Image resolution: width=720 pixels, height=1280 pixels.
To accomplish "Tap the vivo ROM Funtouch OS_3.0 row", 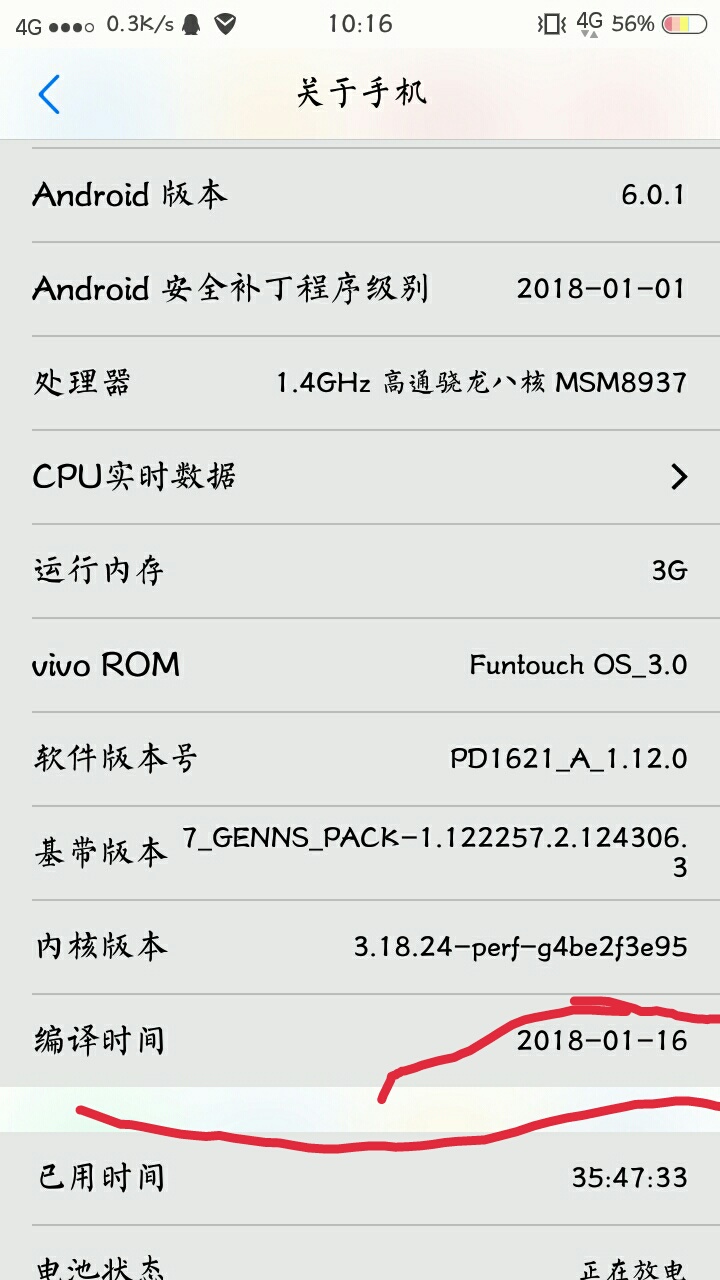I will (360, 664).
